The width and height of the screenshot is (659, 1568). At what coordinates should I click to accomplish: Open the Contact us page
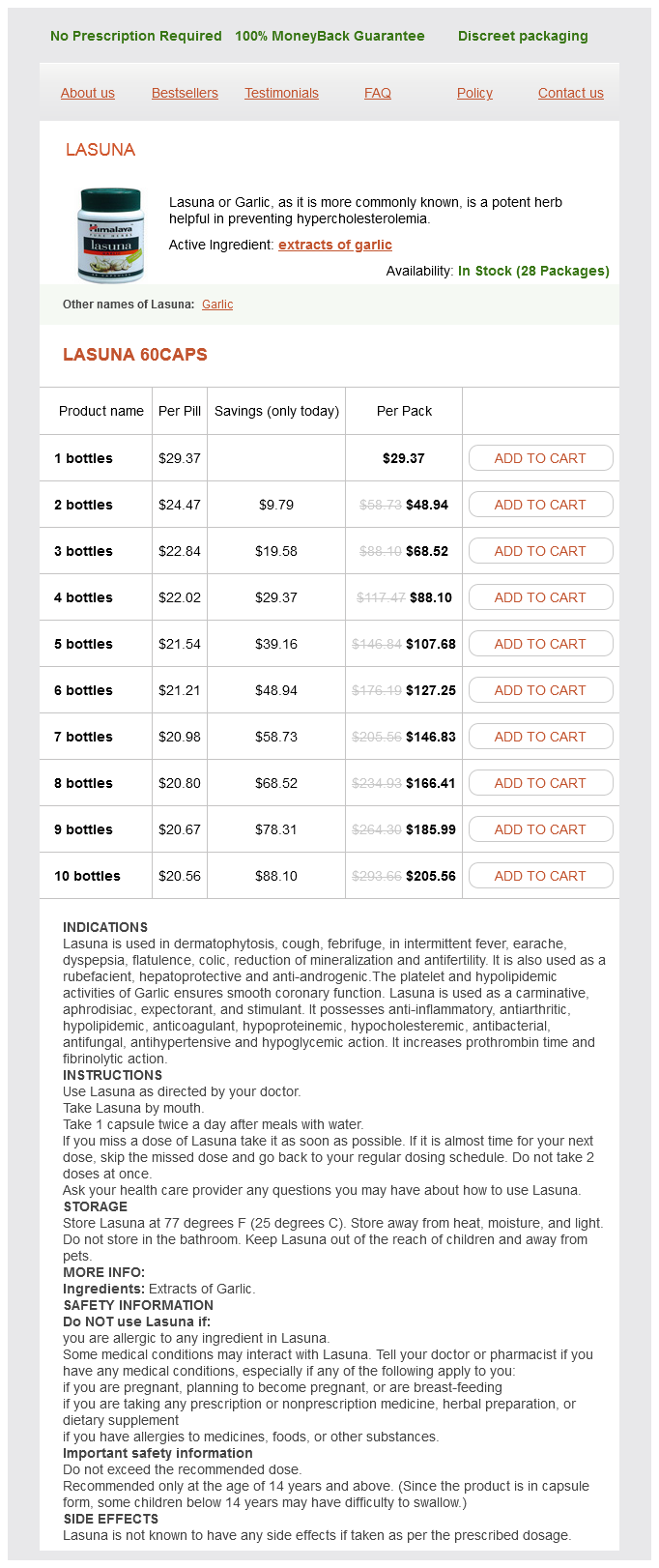click(x=570, y=93)
